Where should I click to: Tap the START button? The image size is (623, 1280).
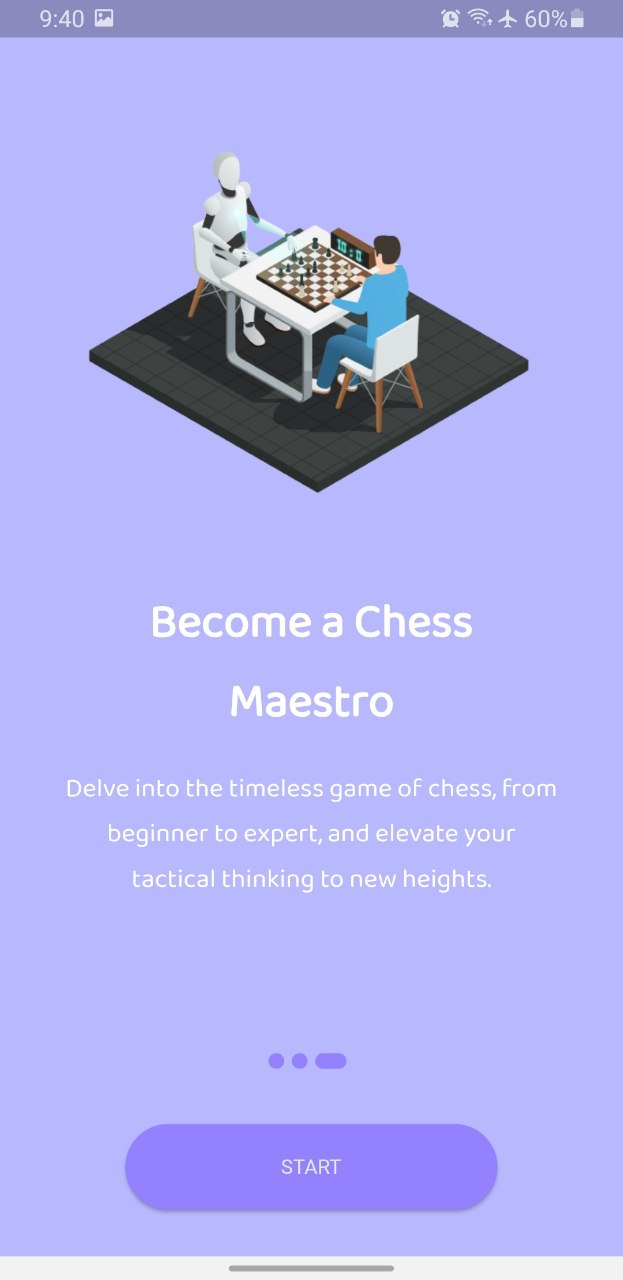click(311, 1166)
